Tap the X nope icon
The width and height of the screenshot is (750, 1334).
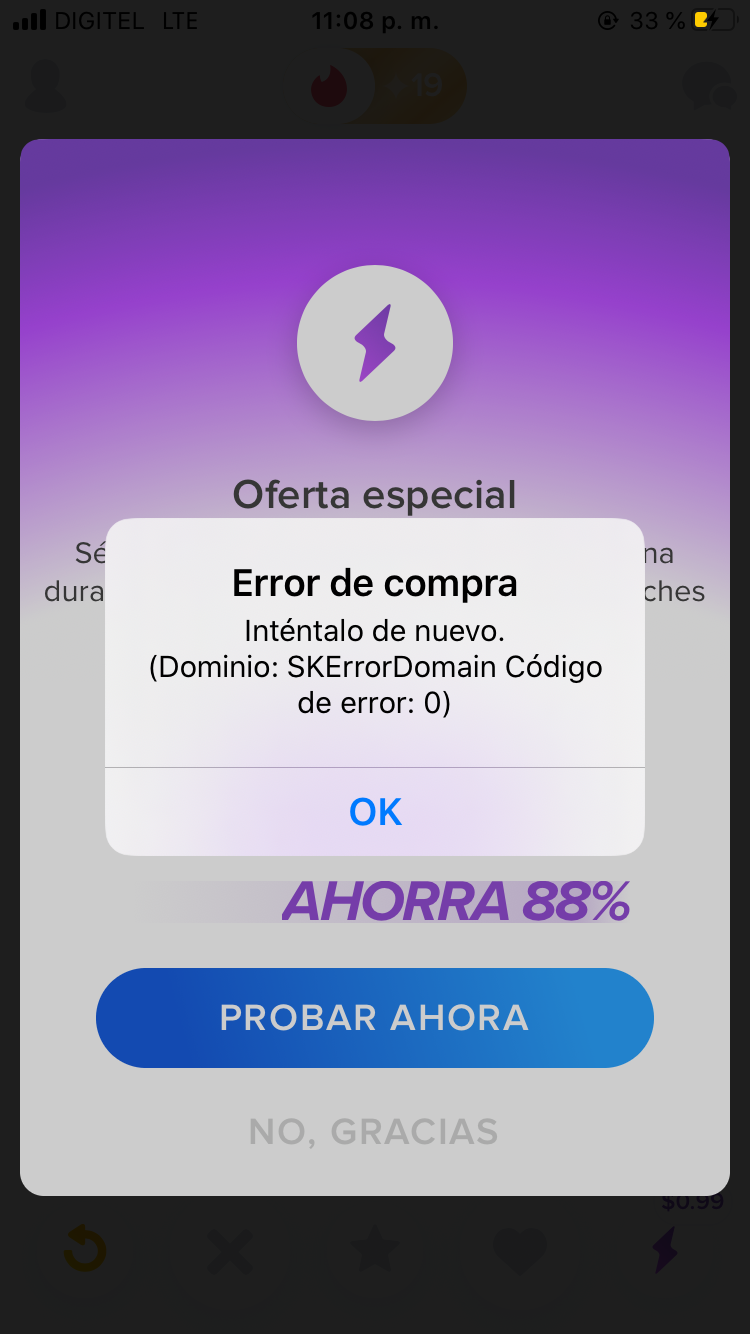(x=230, y=1250)
